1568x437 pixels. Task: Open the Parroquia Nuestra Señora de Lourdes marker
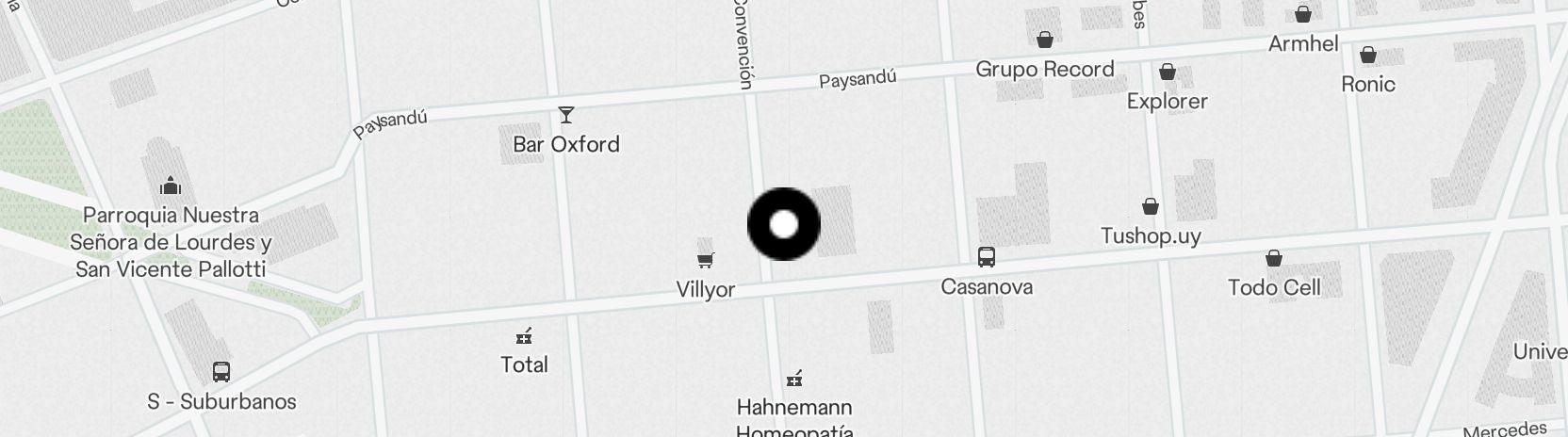pyautogui.click(x=171, y=185)
